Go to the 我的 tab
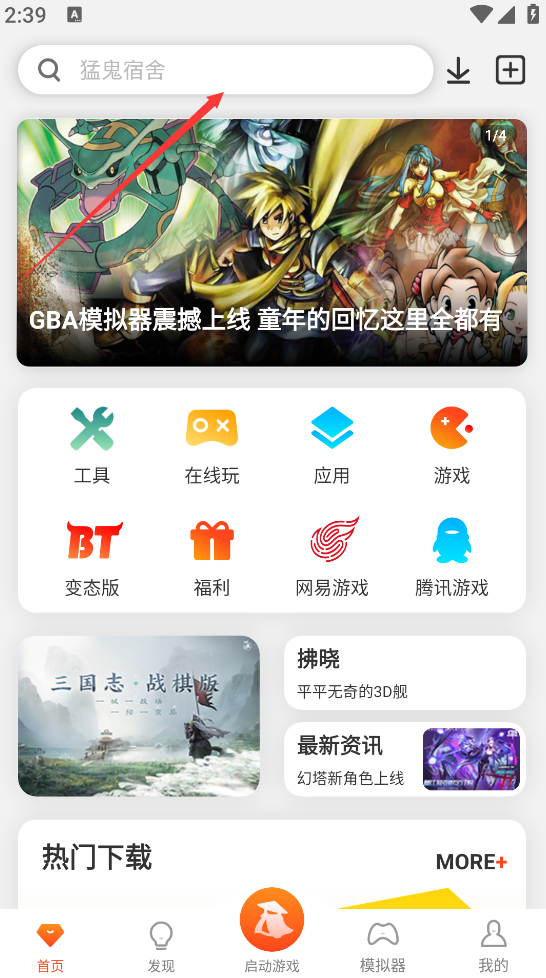Image resolution: width=546 pixels, height=978 pixels. (494, 946)
